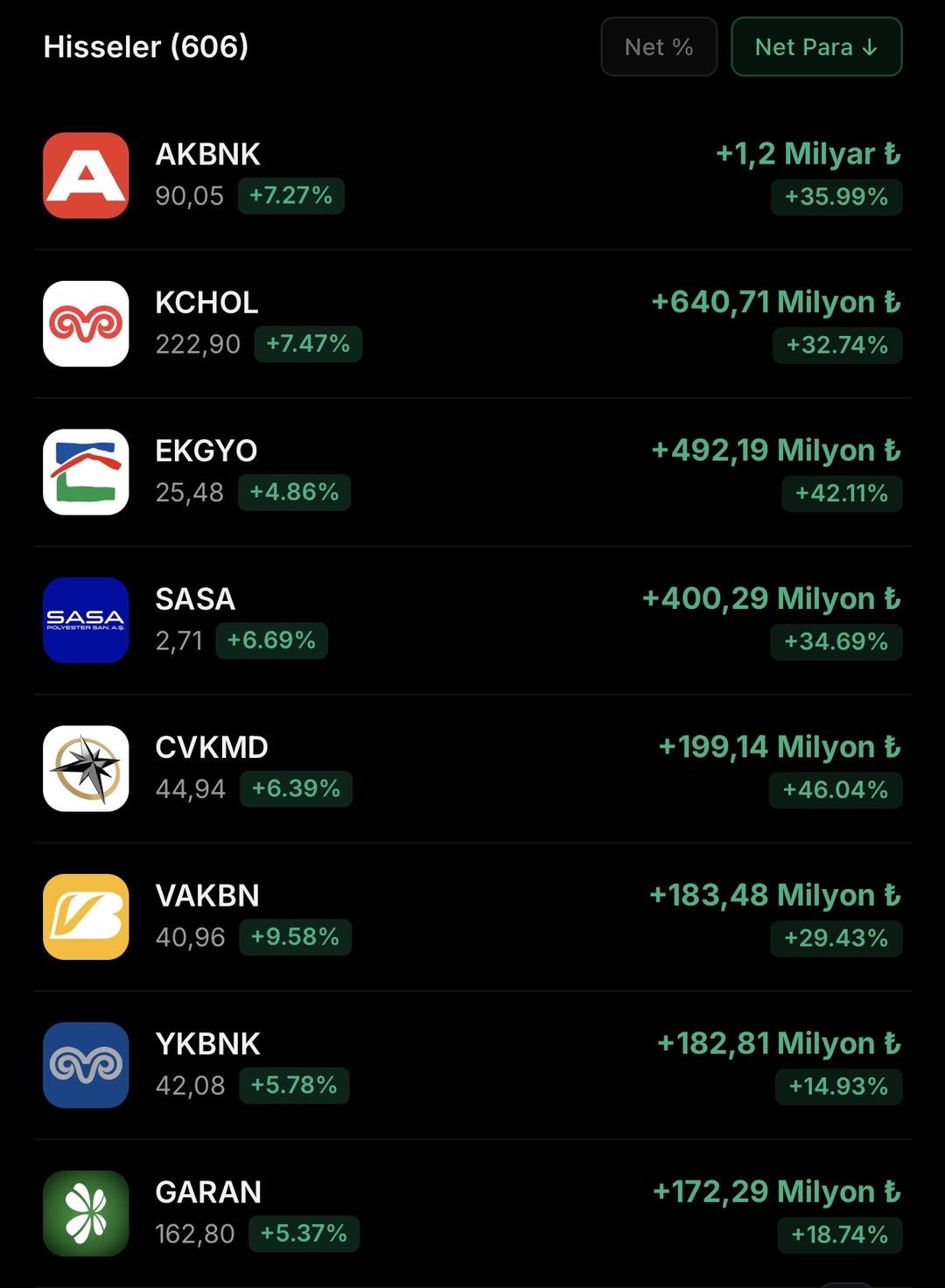The height and width of the screenshot is (1288, 945).
Task: View the GARAN stock row
Action: tap(472, 1213)
